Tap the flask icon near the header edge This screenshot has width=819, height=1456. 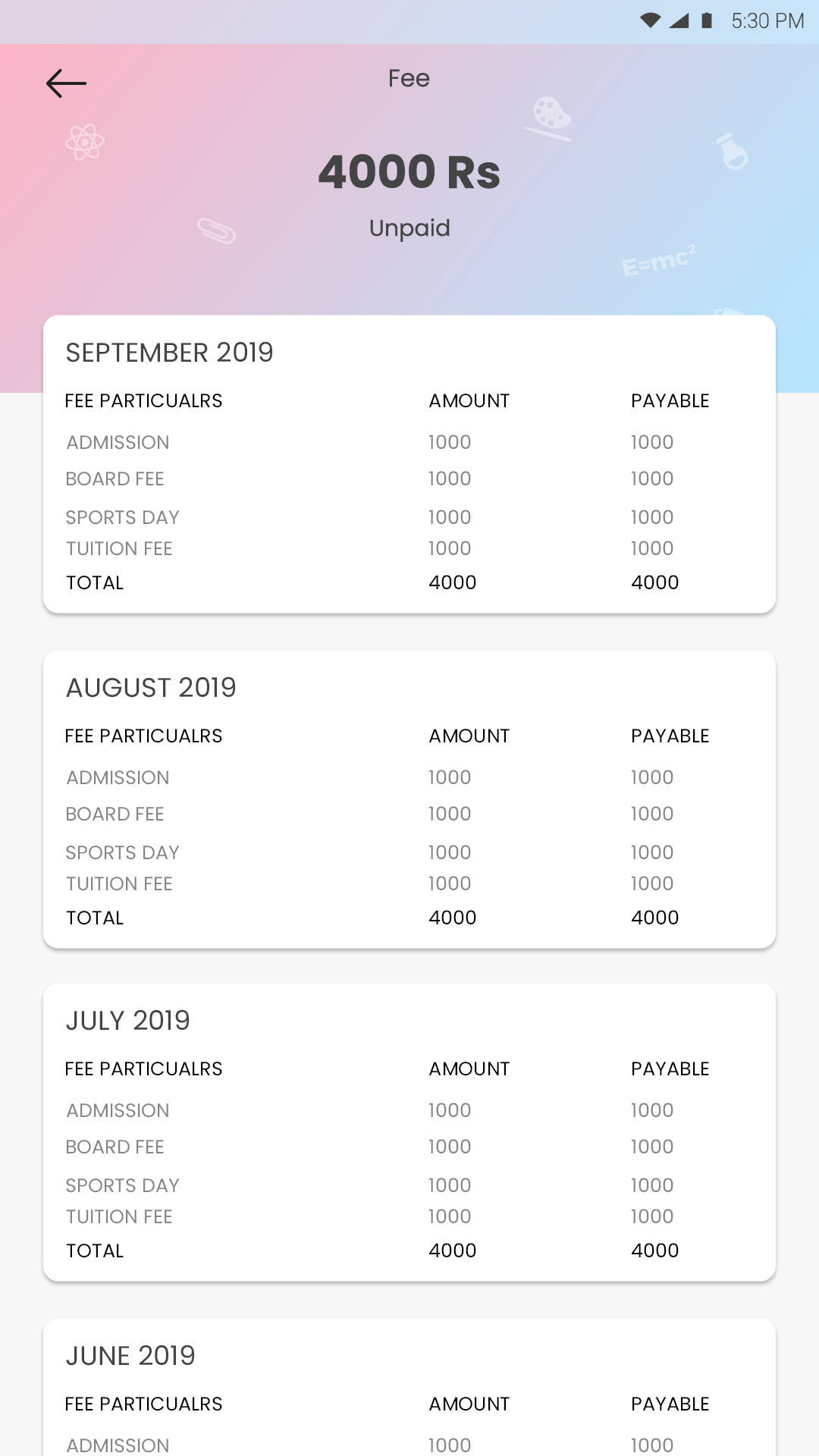732,152
